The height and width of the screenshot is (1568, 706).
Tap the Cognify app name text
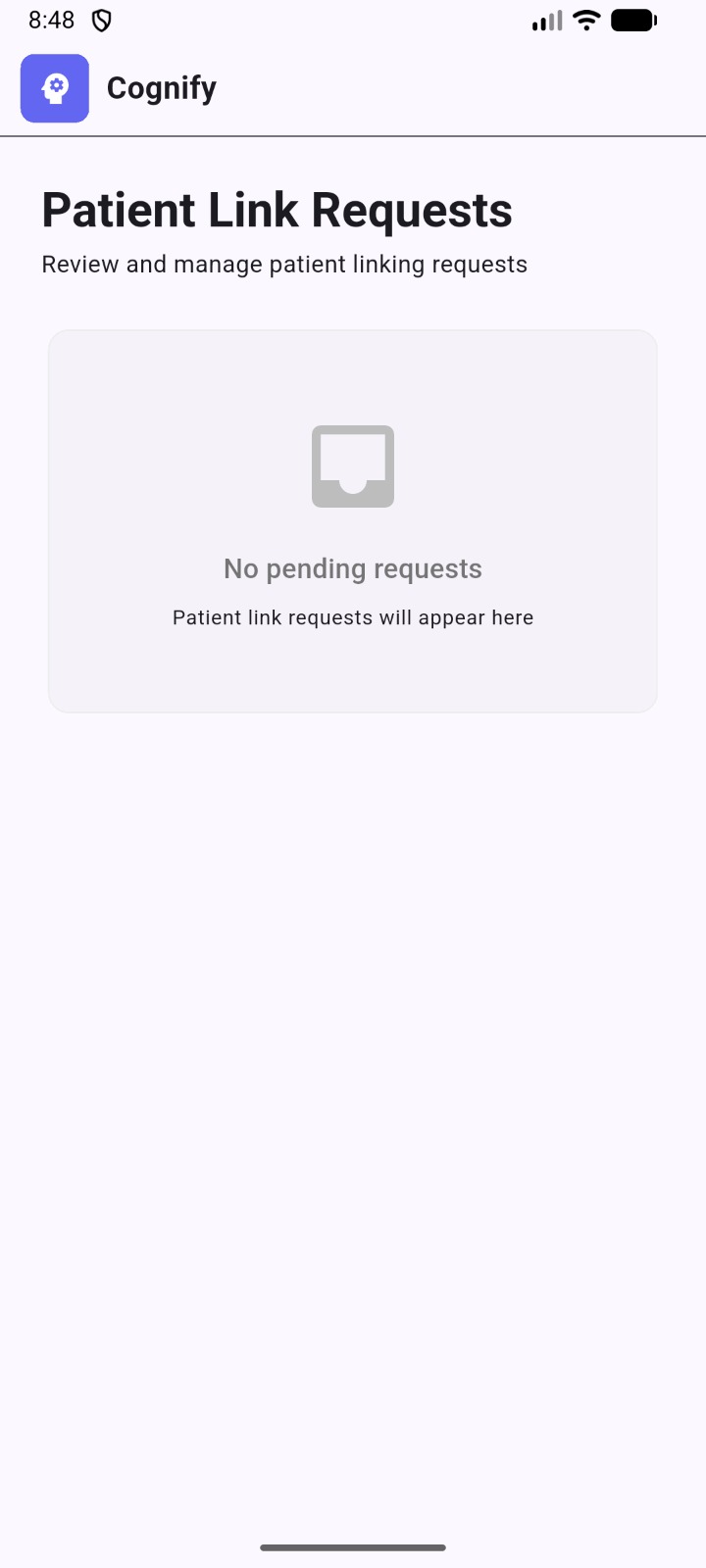coord(161,88)
